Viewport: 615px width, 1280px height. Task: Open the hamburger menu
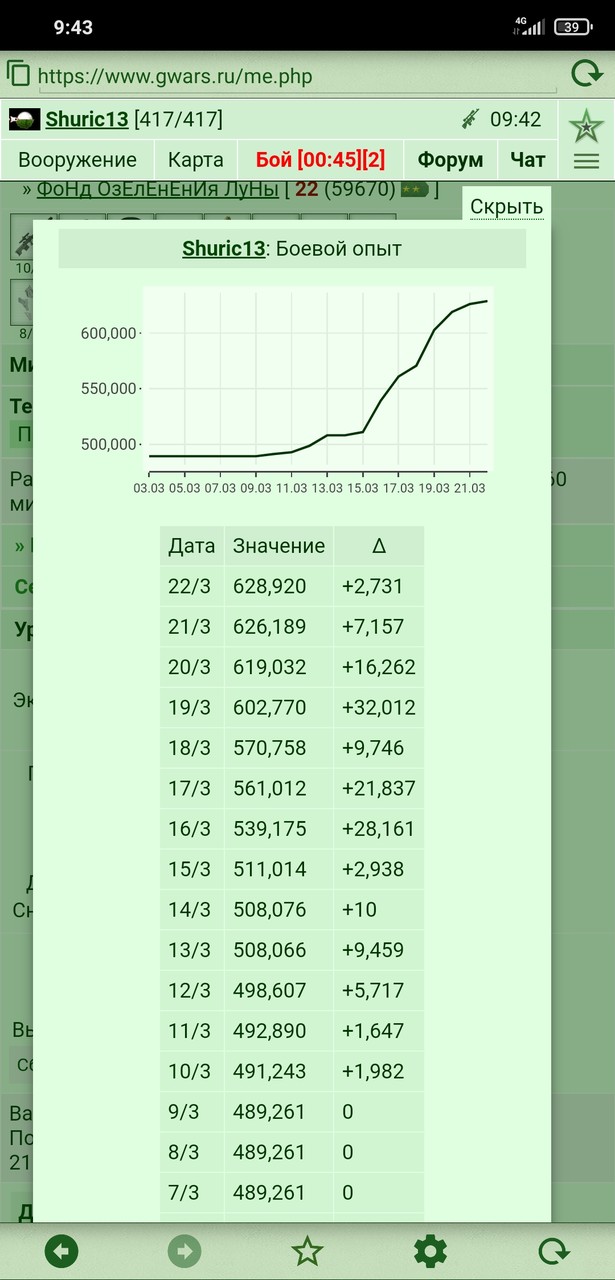coord(587,161)
